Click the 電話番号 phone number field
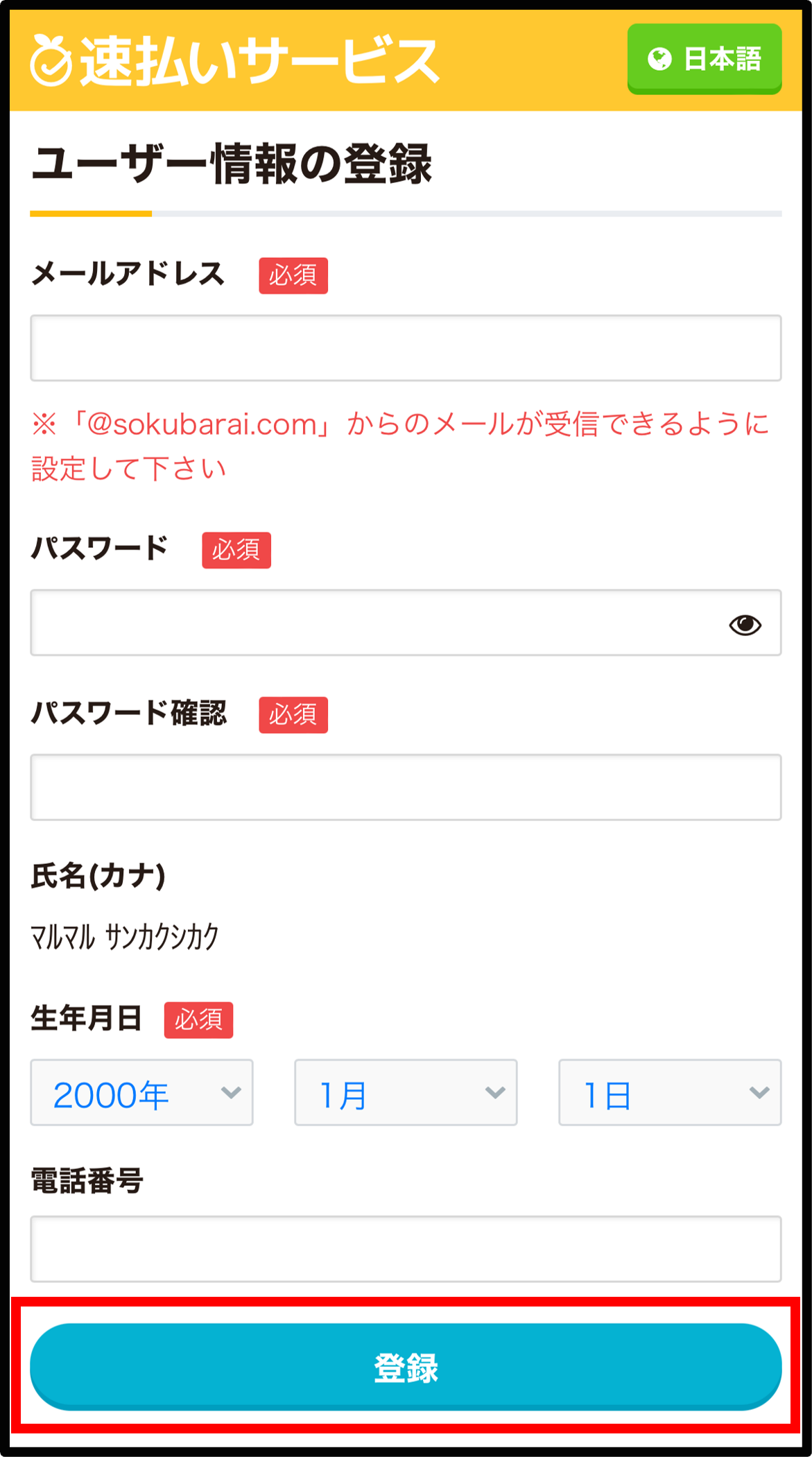This screenshot has width=812, height=1457. (x=406, y=1250)
